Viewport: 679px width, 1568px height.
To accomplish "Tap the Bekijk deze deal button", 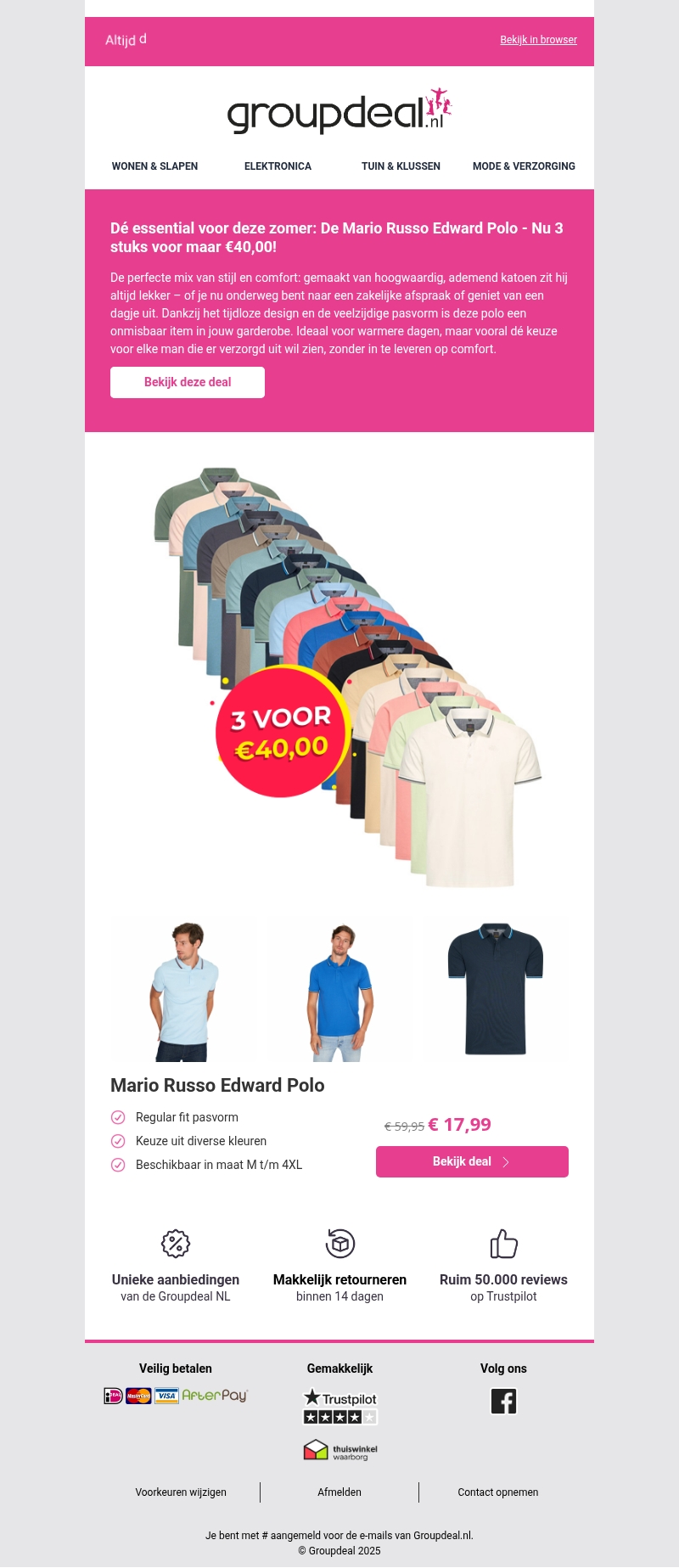I will 188,382.
